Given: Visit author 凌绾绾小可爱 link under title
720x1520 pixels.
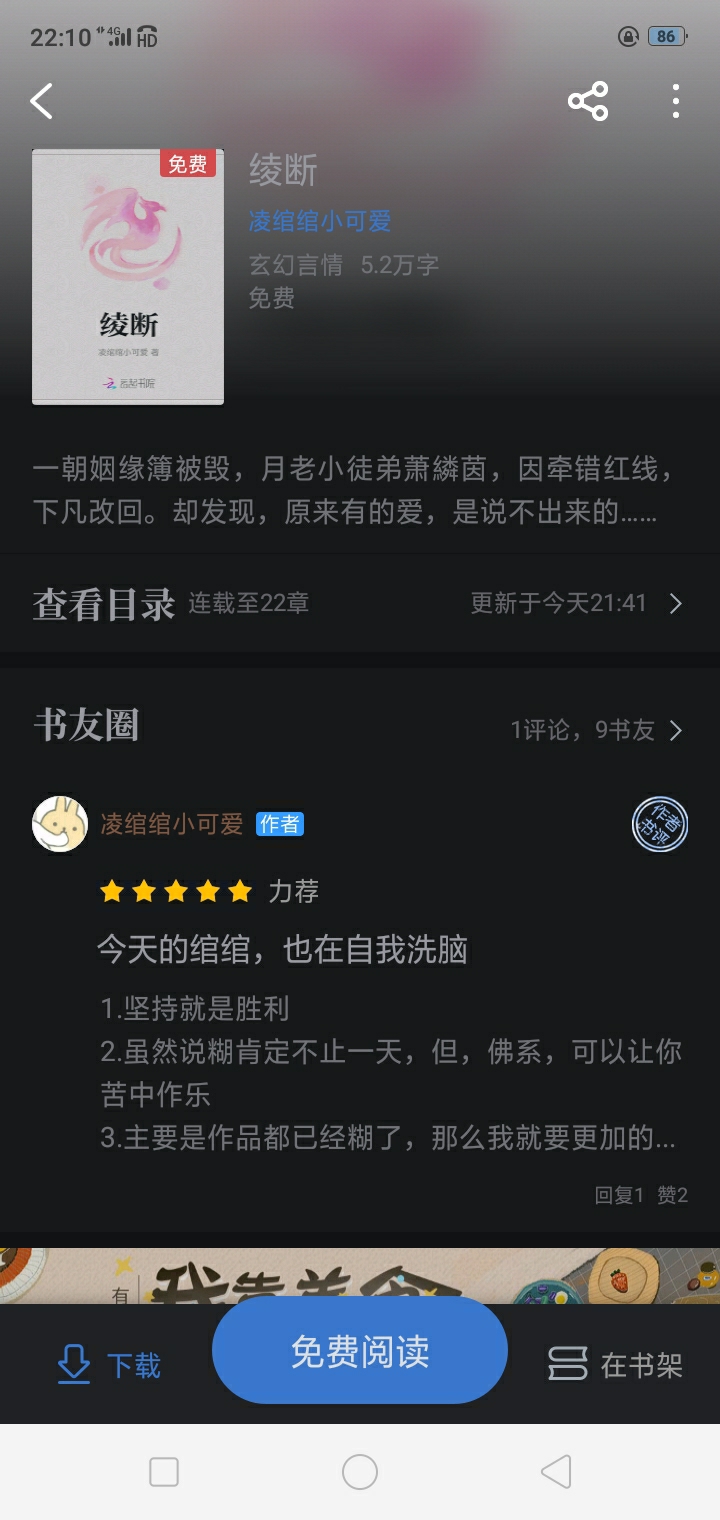Looking at the screenshot, I should [320, 221].
